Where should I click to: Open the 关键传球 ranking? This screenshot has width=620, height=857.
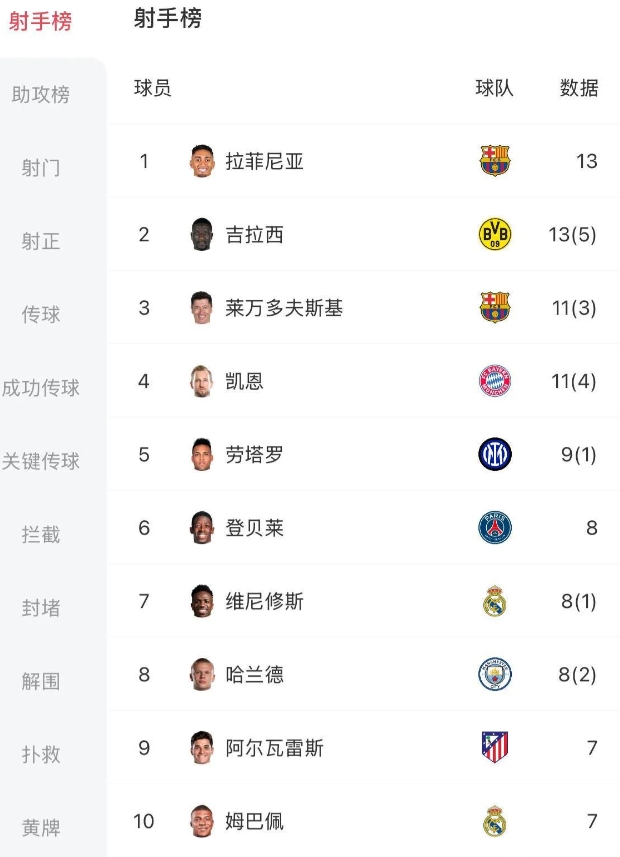tap(41, 461)
